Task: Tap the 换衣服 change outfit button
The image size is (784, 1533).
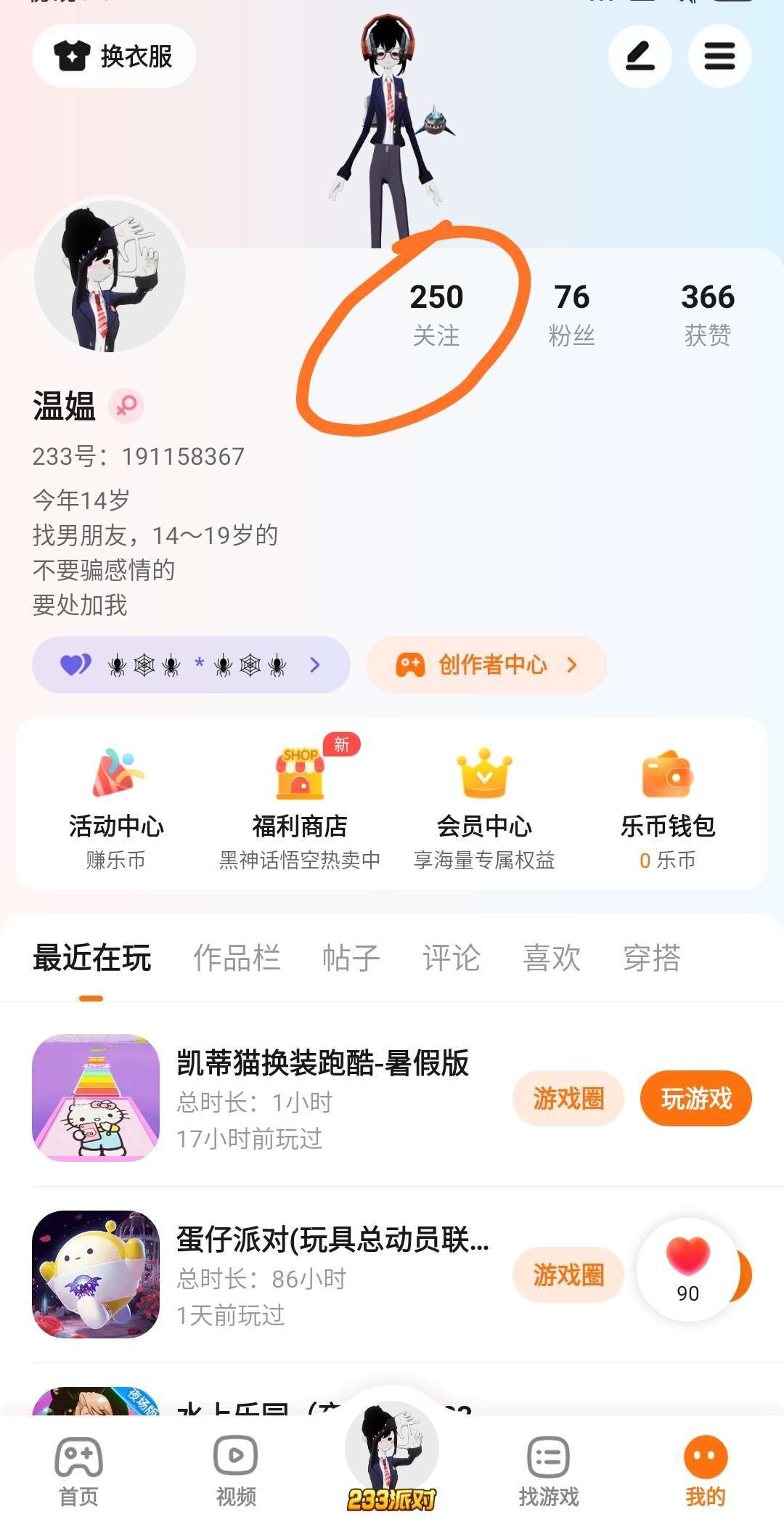Action: tap(114, 56)
